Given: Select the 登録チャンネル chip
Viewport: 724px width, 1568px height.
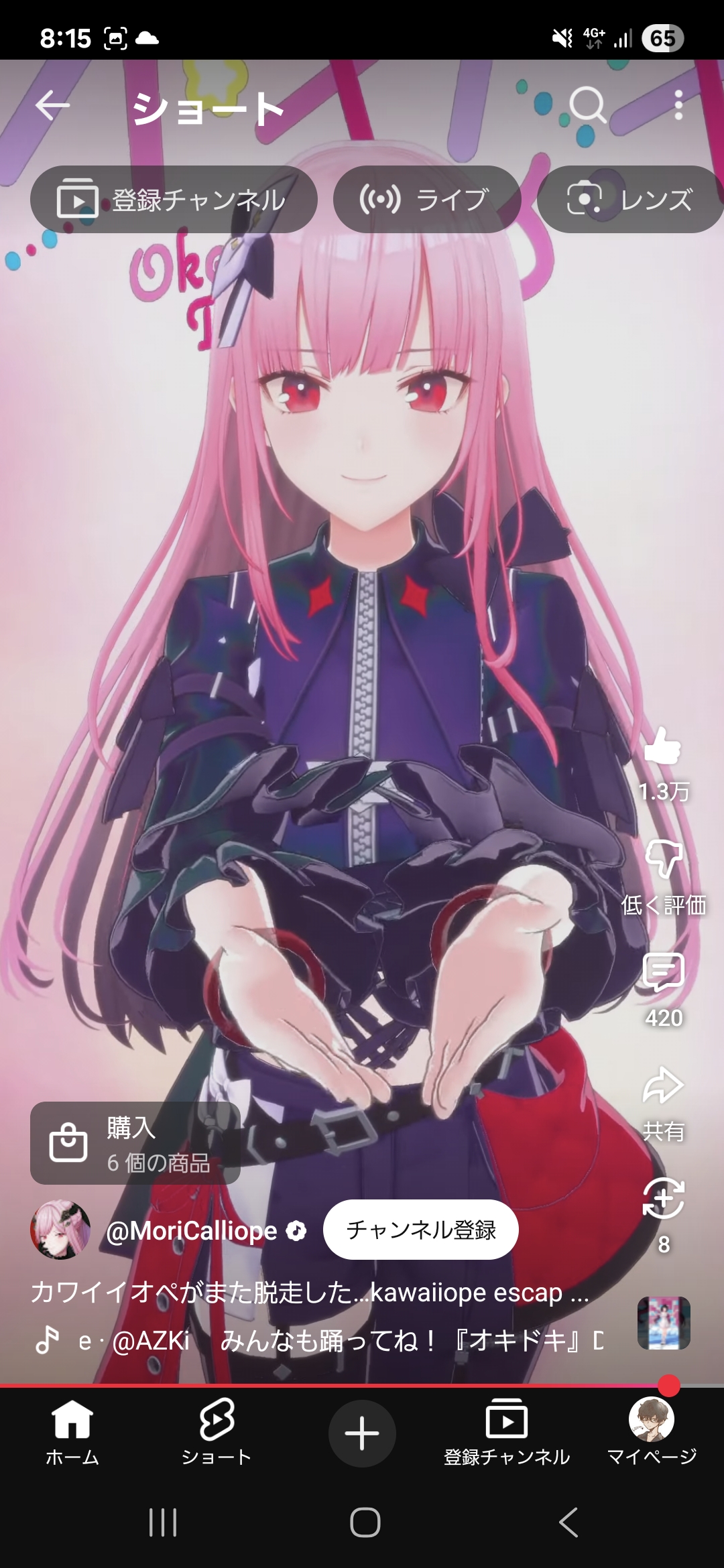Looking at the screenshot, I should click(173, 200).
